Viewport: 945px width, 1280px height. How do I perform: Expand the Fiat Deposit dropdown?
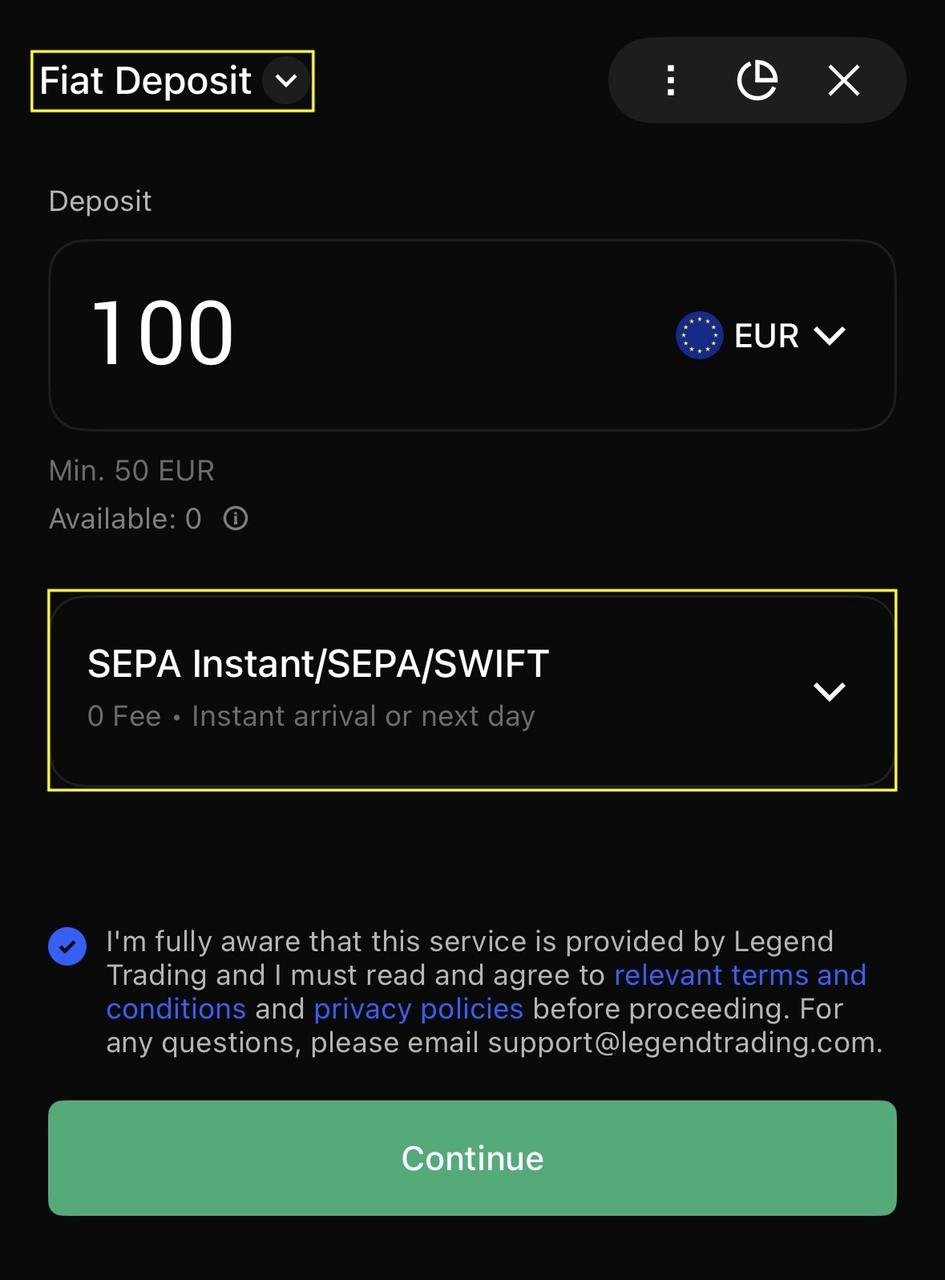286,81
